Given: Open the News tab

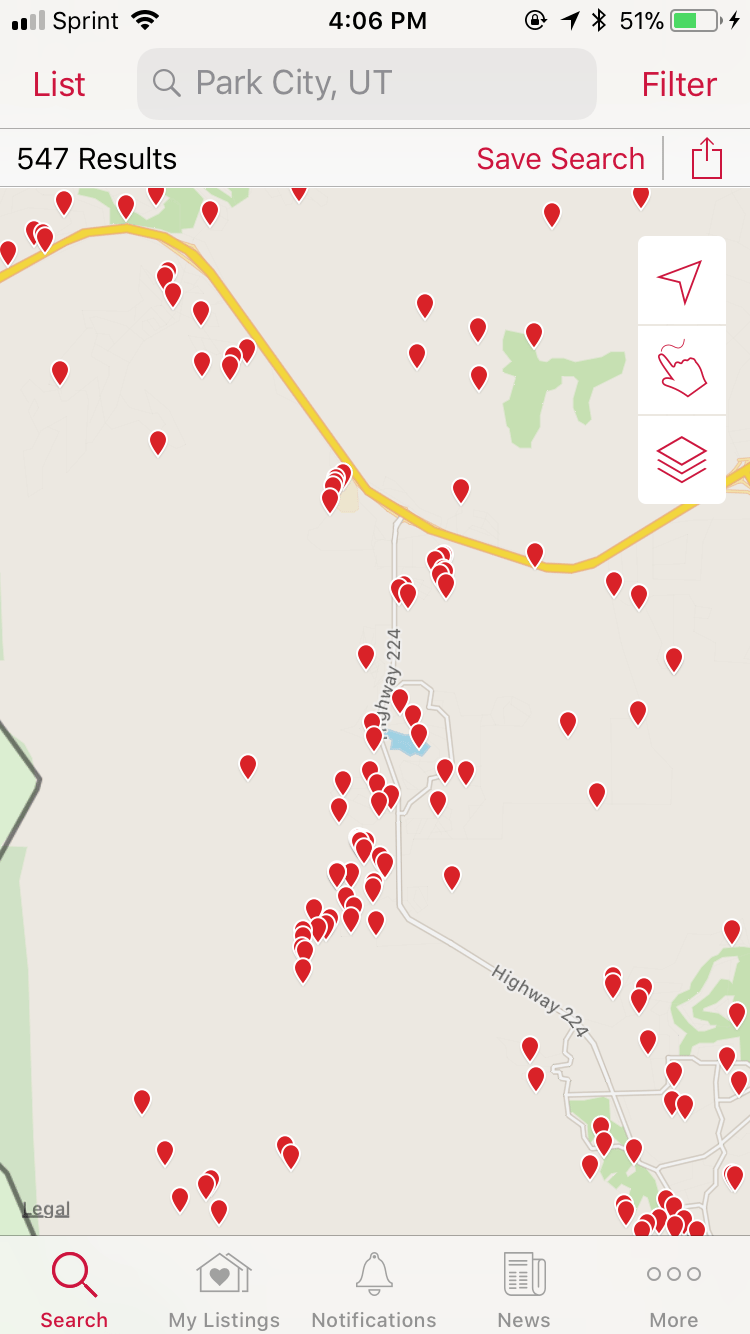Looking at the screenshot, I should (524, 1290).
